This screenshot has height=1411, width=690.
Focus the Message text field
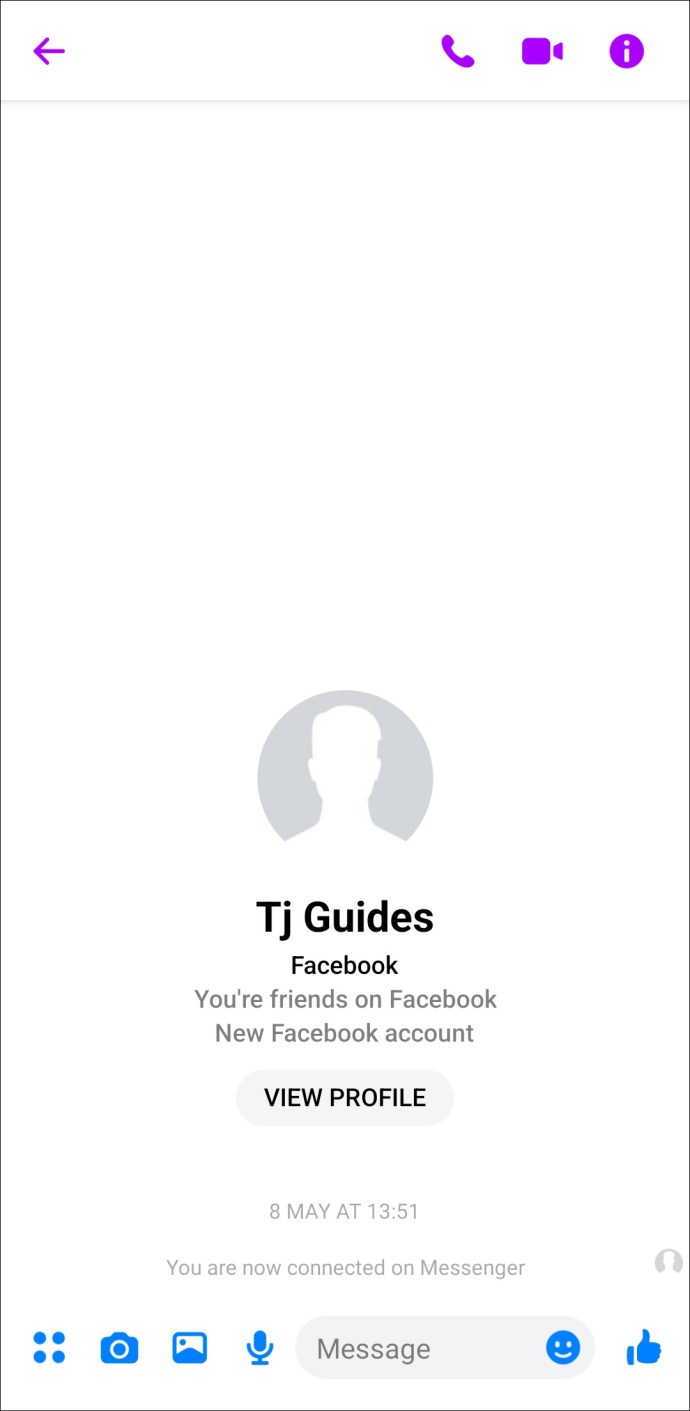click(420, 1349)
